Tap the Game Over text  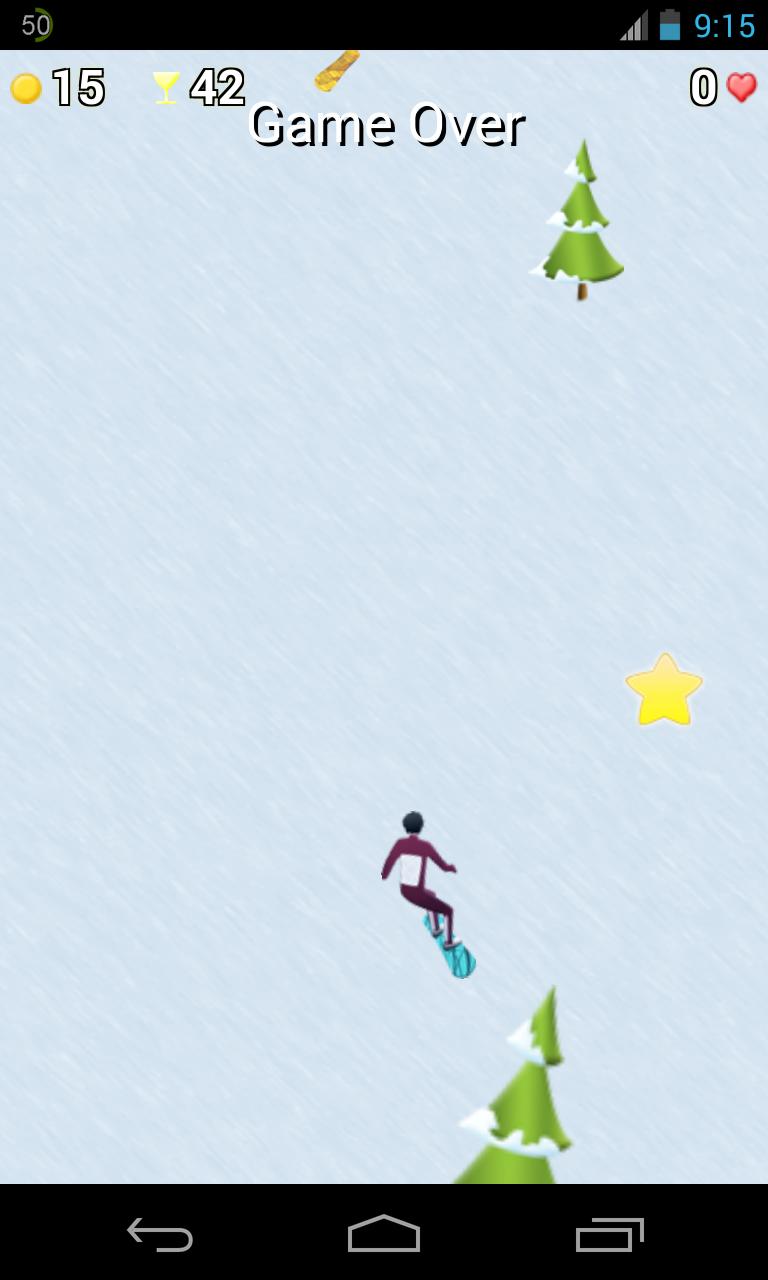click(x=387, y=126)
